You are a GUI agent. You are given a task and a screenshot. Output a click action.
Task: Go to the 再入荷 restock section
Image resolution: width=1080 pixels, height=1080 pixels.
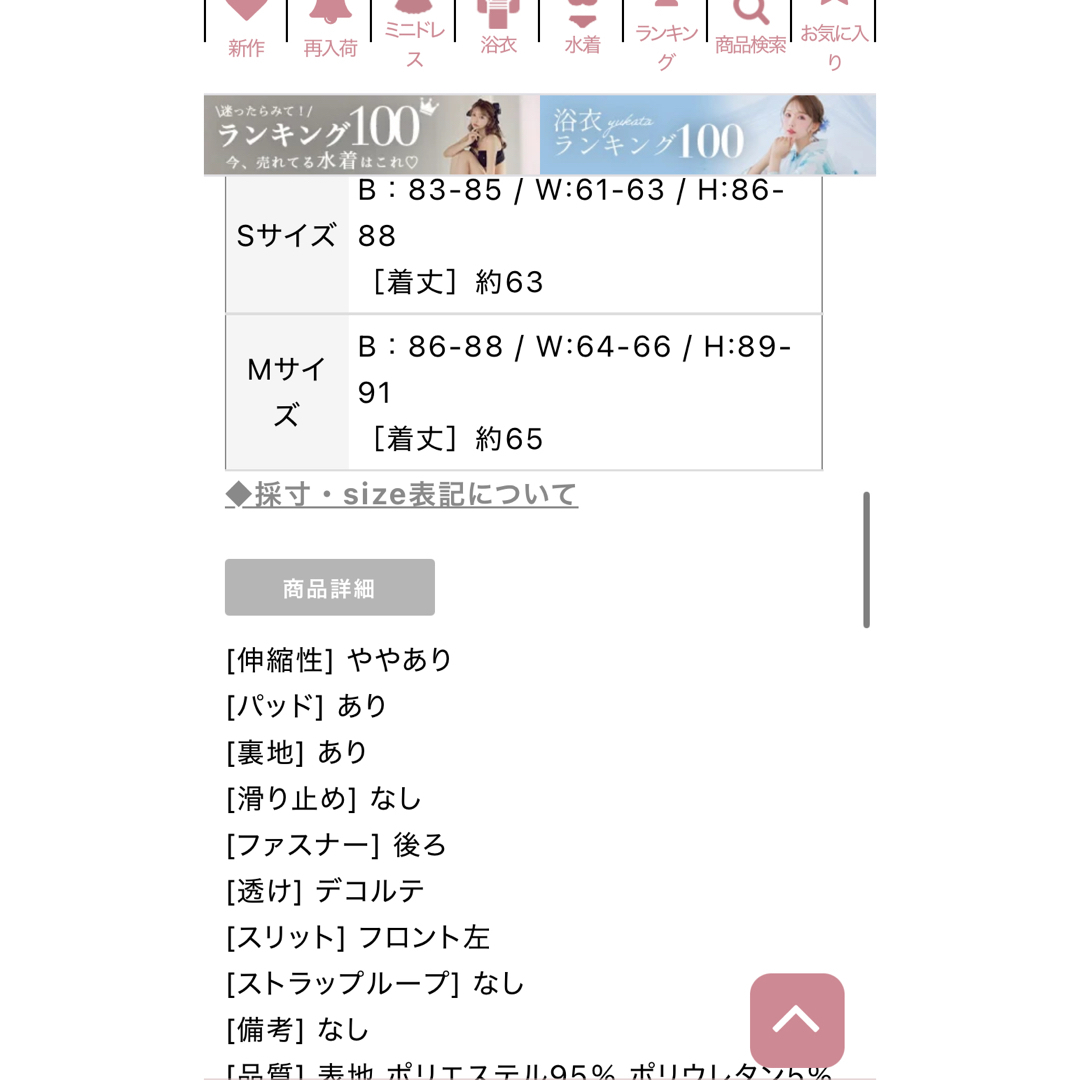pos(330,30)
